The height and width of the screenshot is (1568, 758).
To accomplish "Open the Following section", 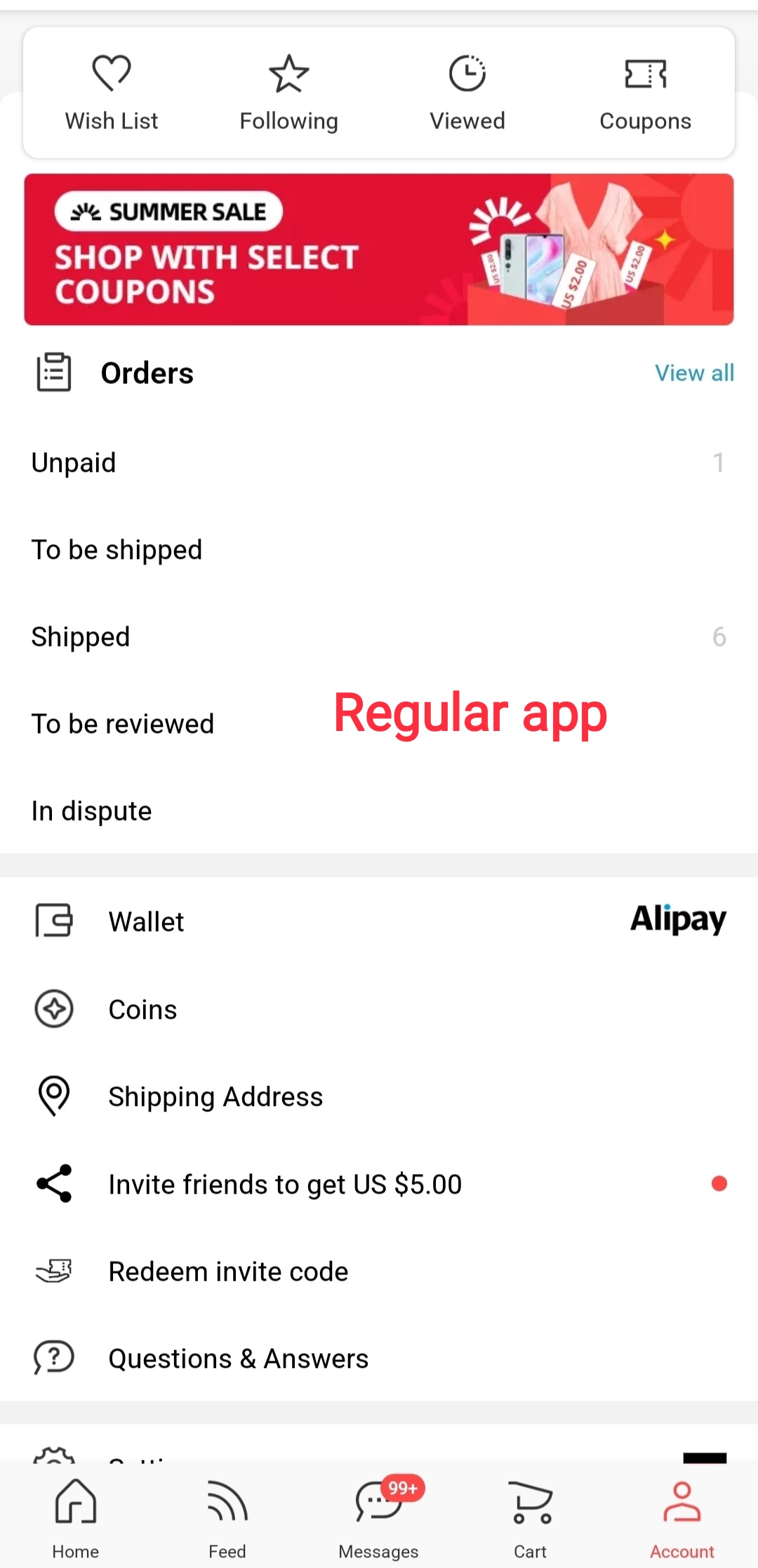I will click(x=288, y=93).
